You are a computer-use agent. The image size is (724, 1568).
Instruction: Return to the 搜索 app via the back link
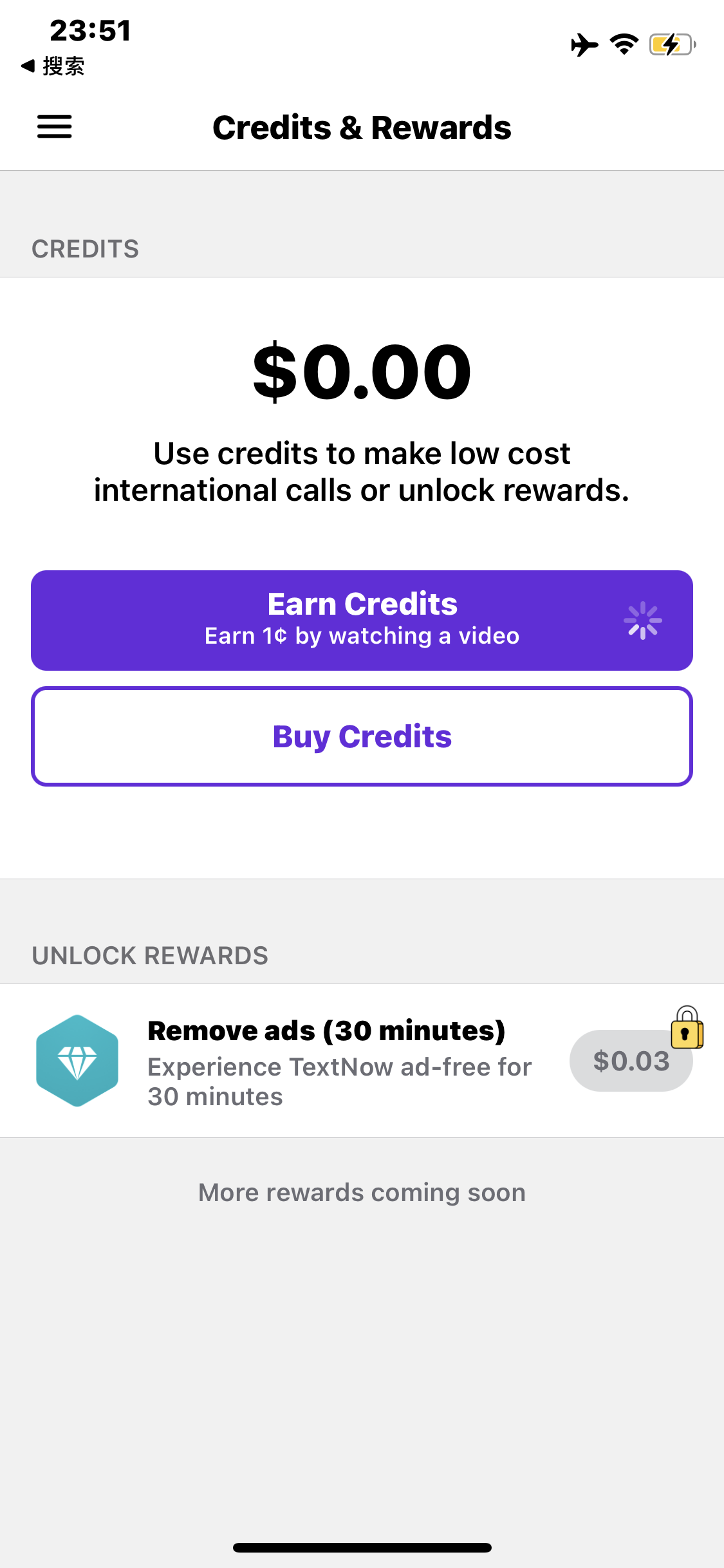coord(53,66)
